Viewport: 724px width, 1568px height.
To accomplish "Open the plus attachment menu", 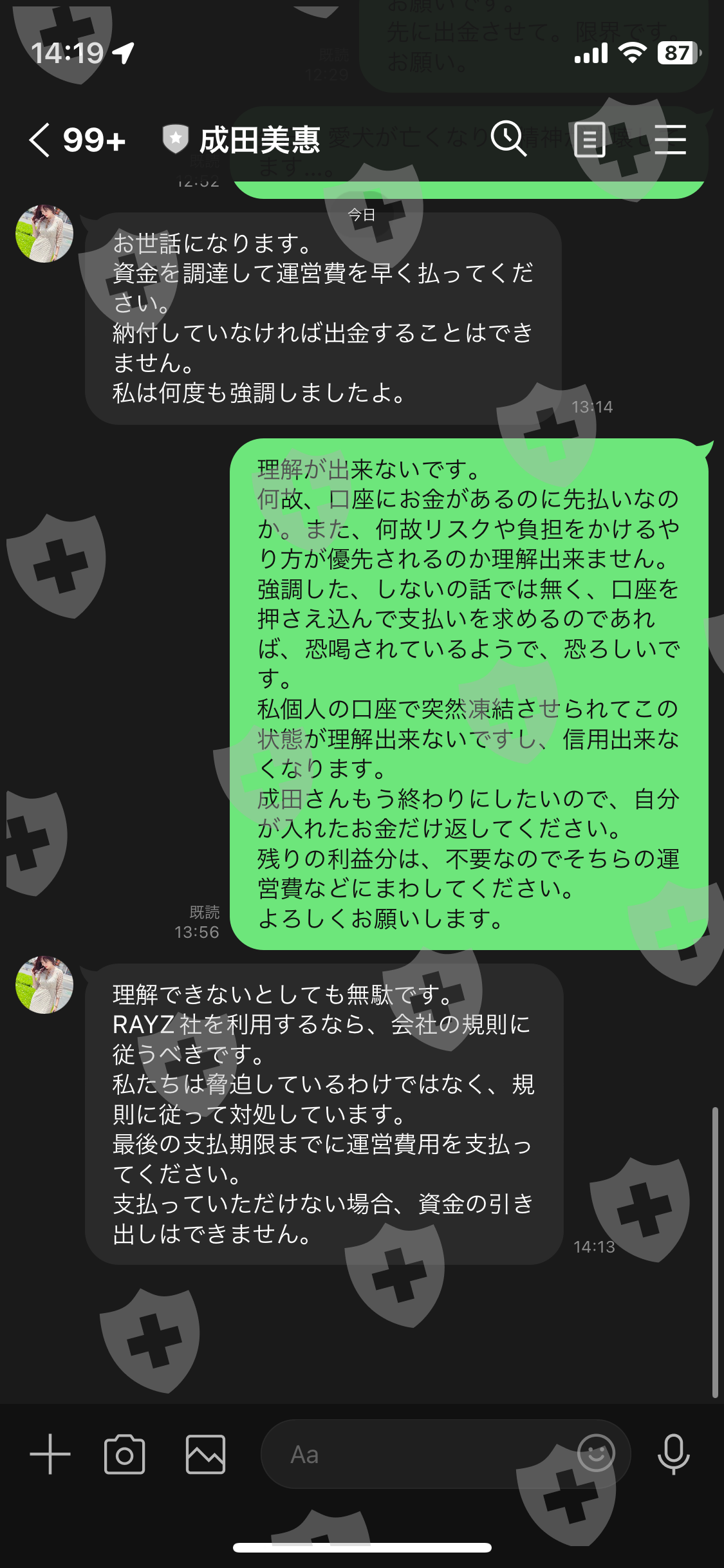I will pyautogui.click(x=50, y=1454).
